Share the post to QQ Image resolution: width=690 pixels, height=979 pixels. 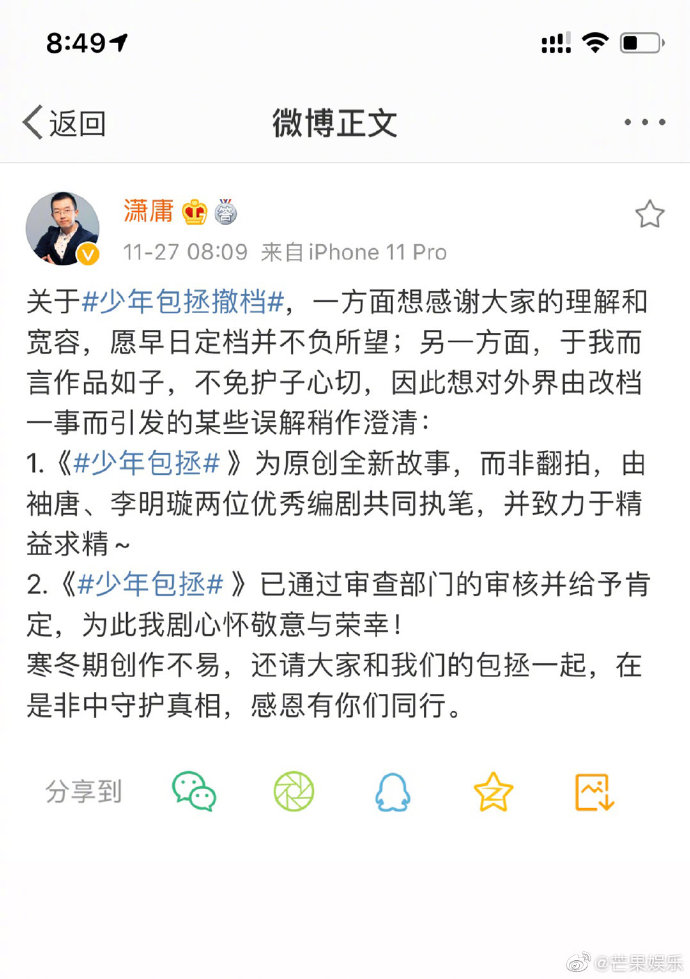pyautogui.click(x=393, y=792)
